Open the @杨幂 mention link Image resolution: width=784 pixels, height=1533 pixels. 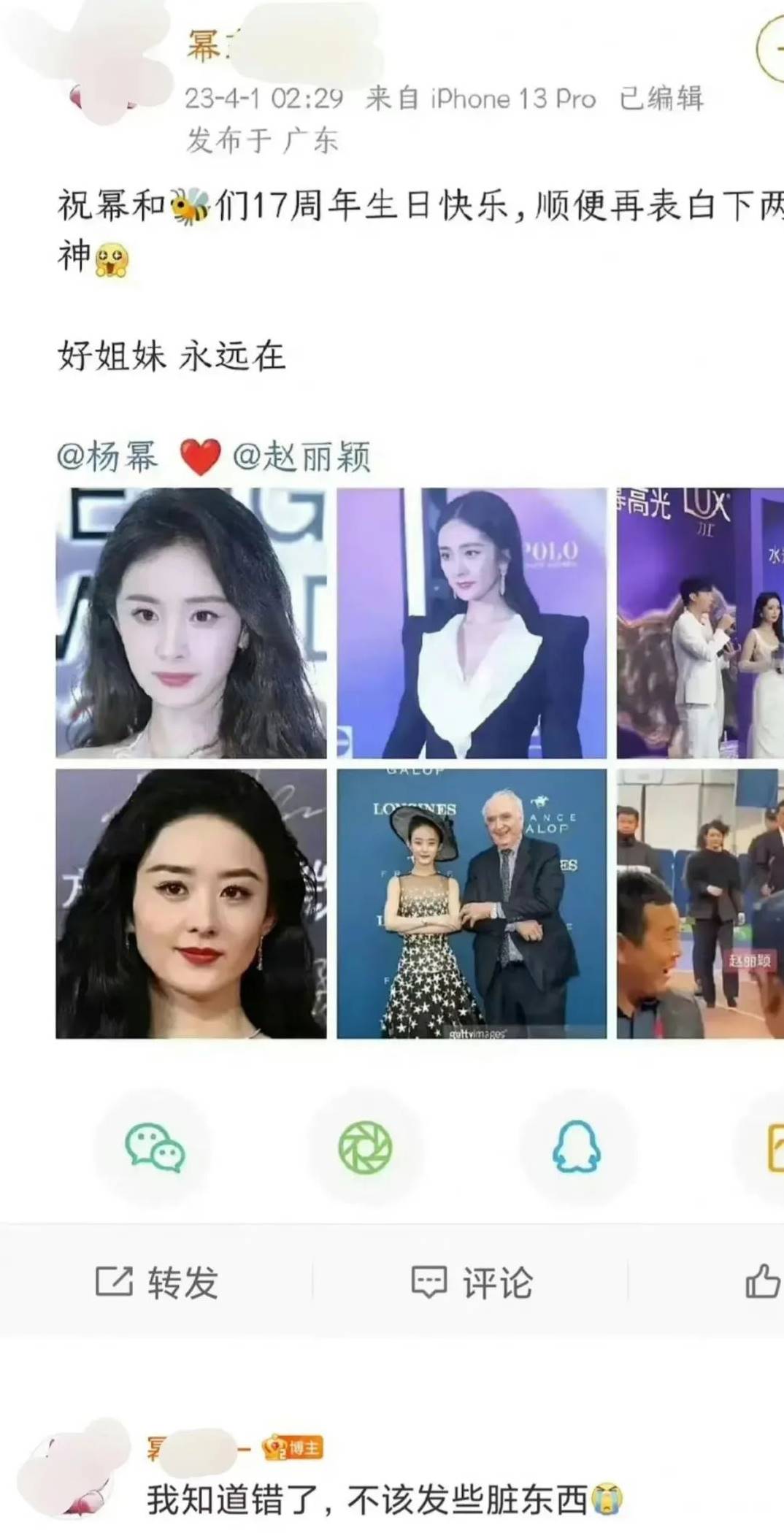[x=107, y=457]
